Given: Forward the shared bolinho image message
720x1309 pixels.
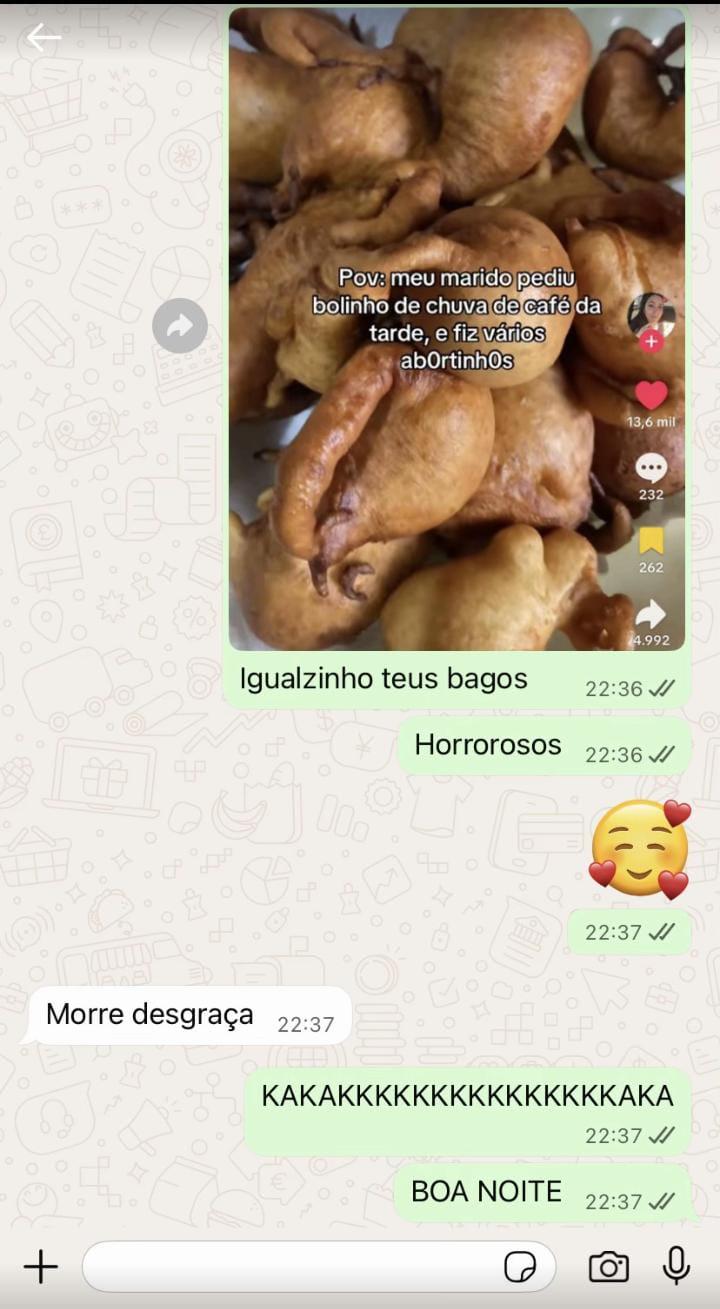Looking at the screenshot, I should pos(180,325).
